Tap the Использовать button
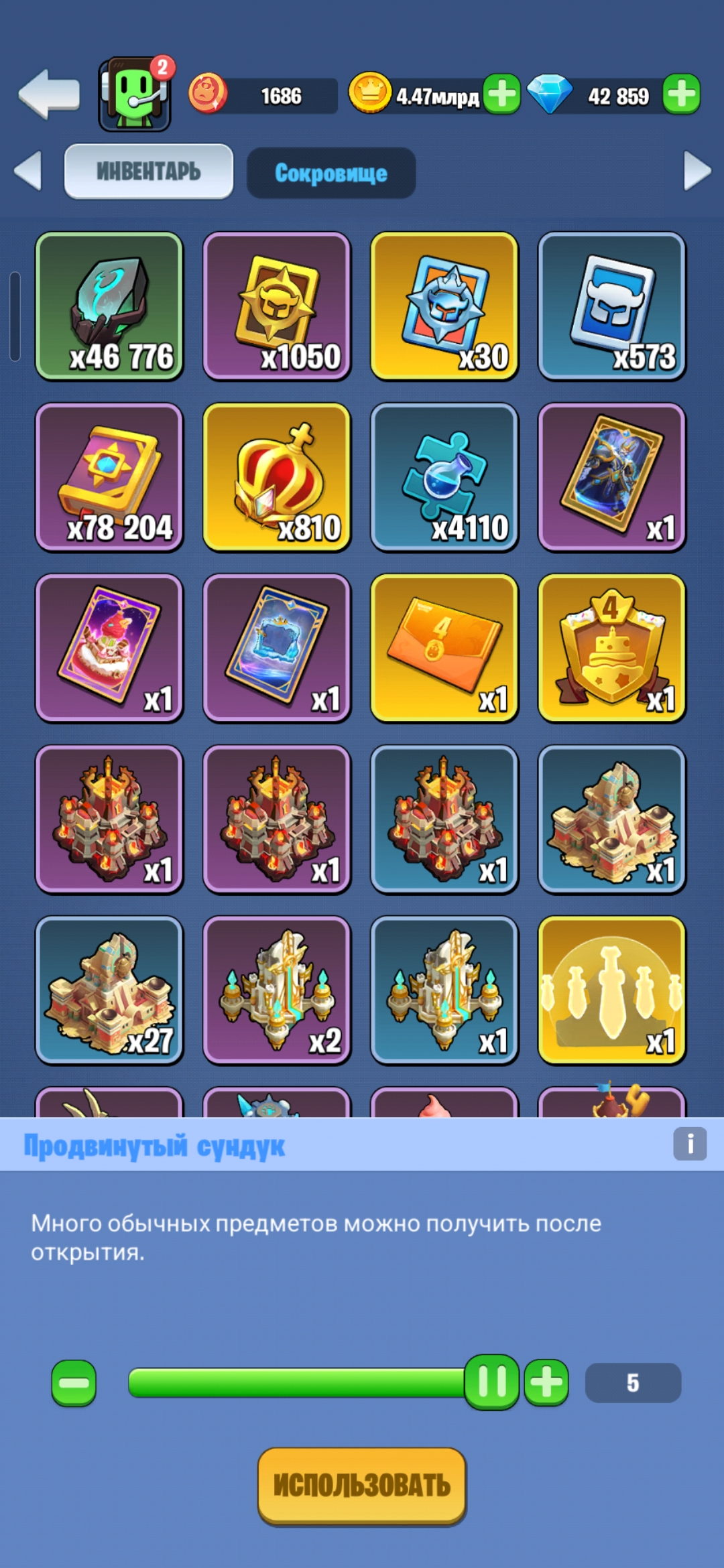Screen dimensions: 724x1568 362,1486
